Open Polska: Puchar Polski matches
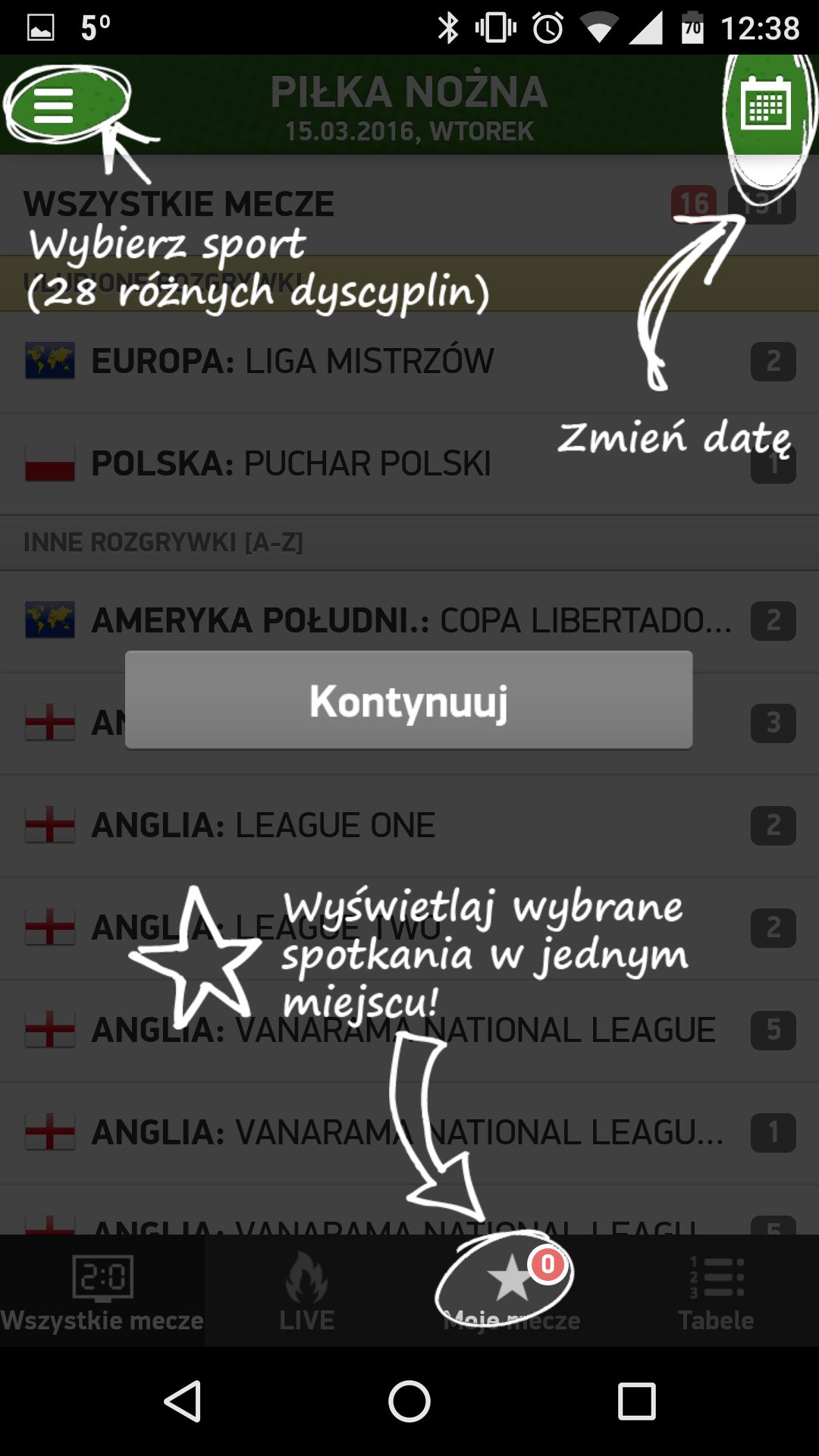The width and height of the screenshot is (819, 1456). pyautogui.click(x=409, y=464)
